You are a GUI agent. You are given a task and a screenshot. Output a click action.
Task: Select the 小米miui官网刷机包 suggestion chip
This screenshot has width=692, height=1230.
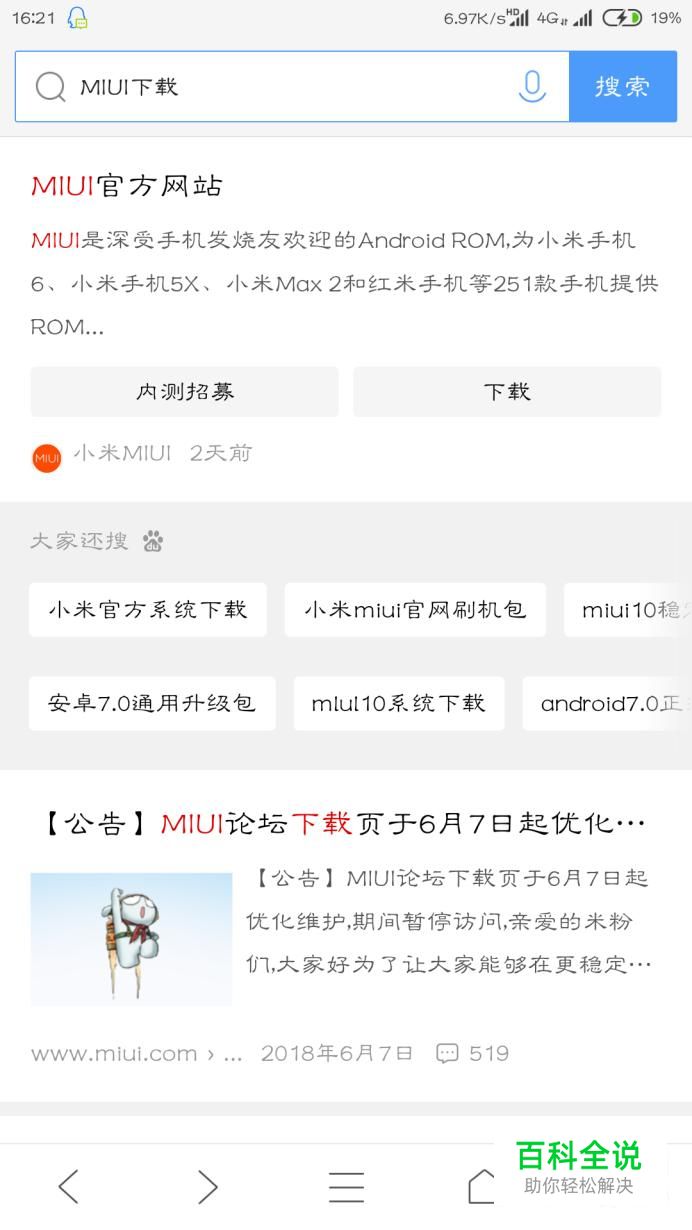pos(415,610)
